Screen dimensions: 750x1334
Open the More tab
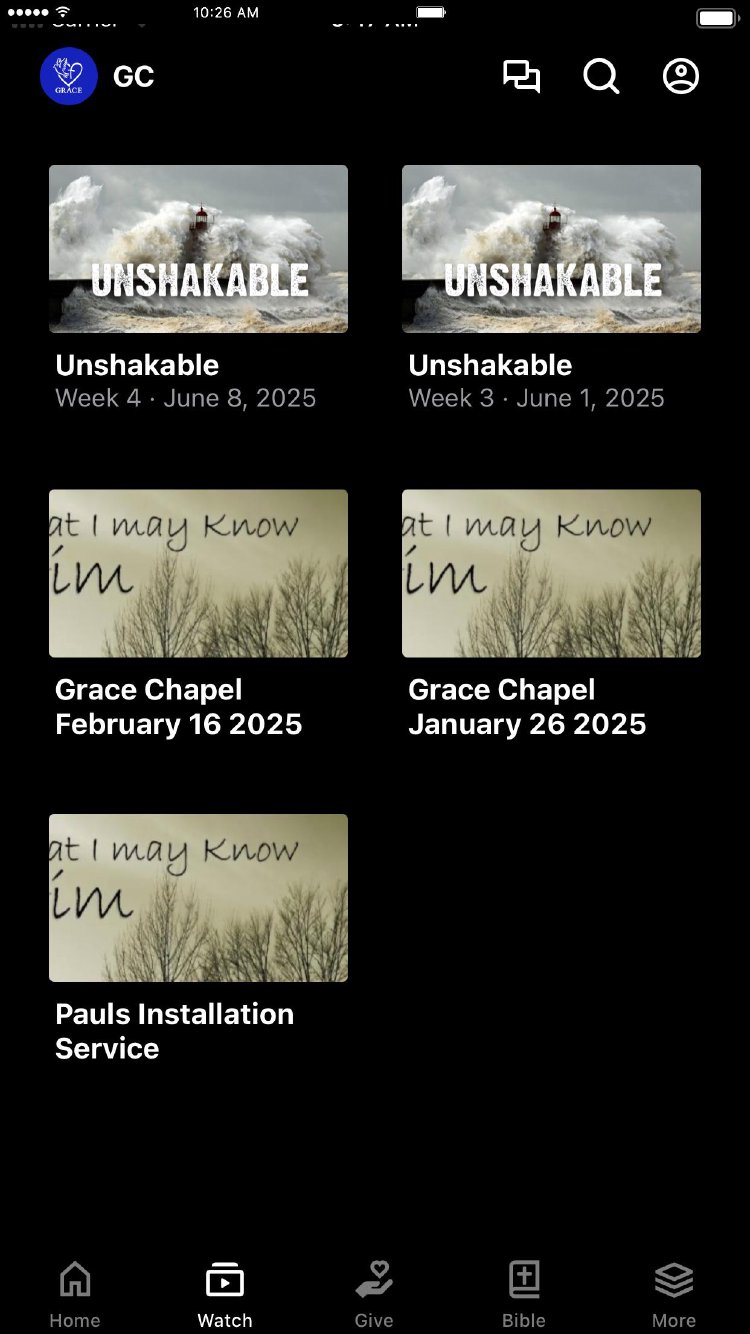(674, 1294)
